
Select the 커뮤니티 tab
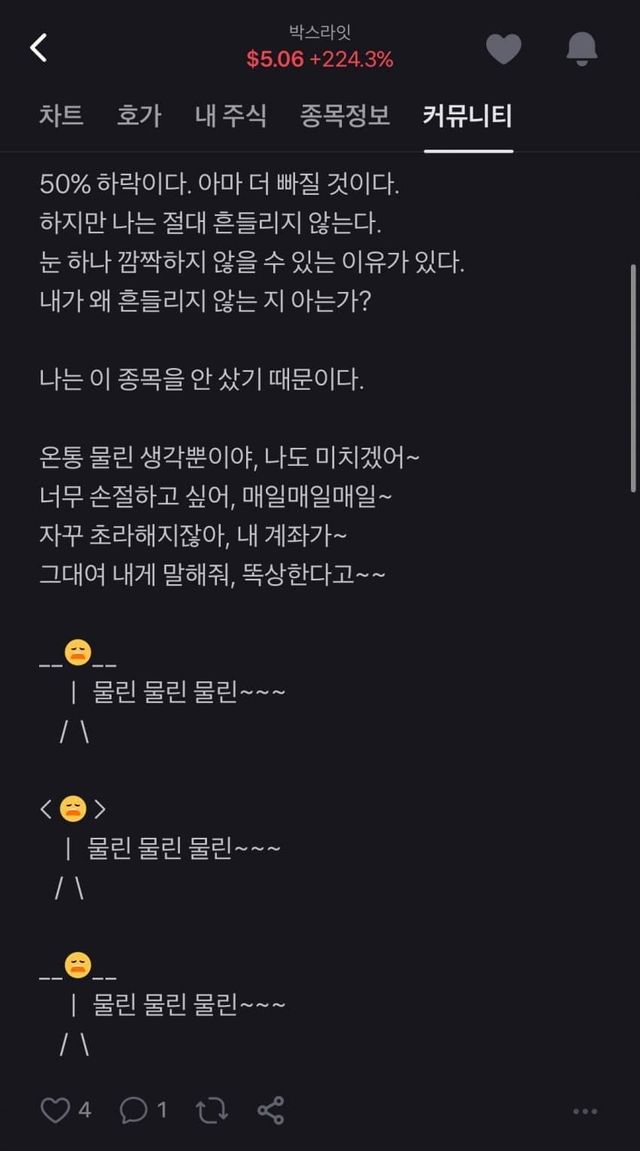point(468,116)
